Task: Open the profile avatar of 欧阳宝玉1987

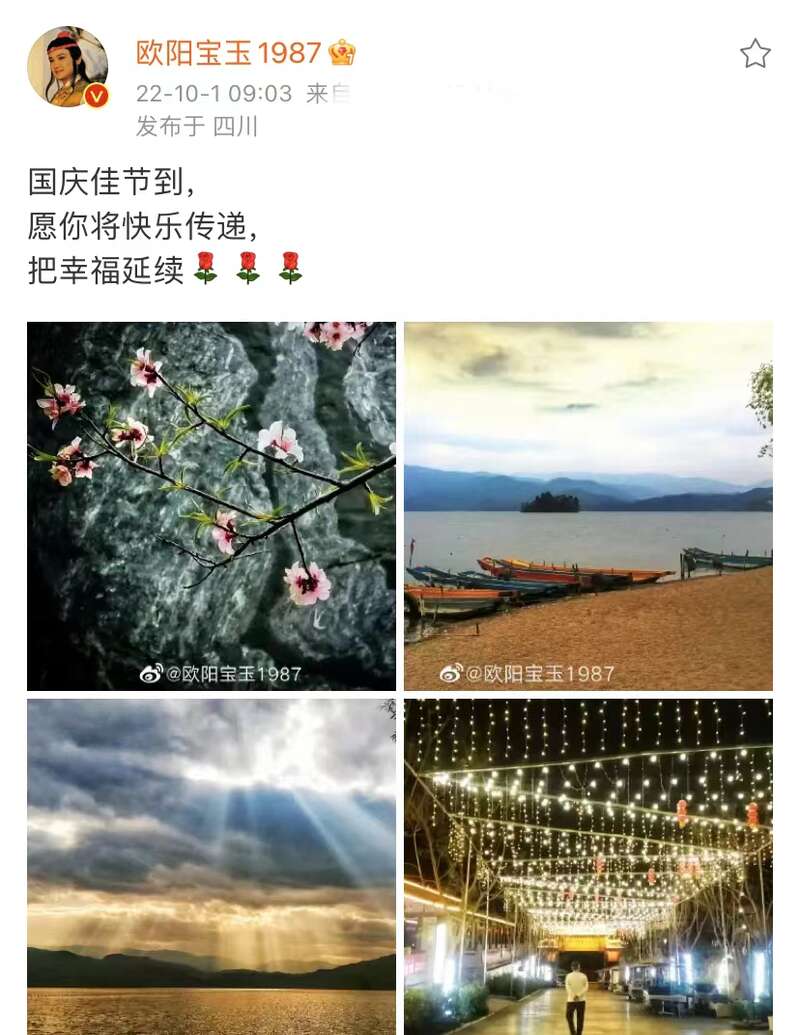Action: tap(67, 67)
